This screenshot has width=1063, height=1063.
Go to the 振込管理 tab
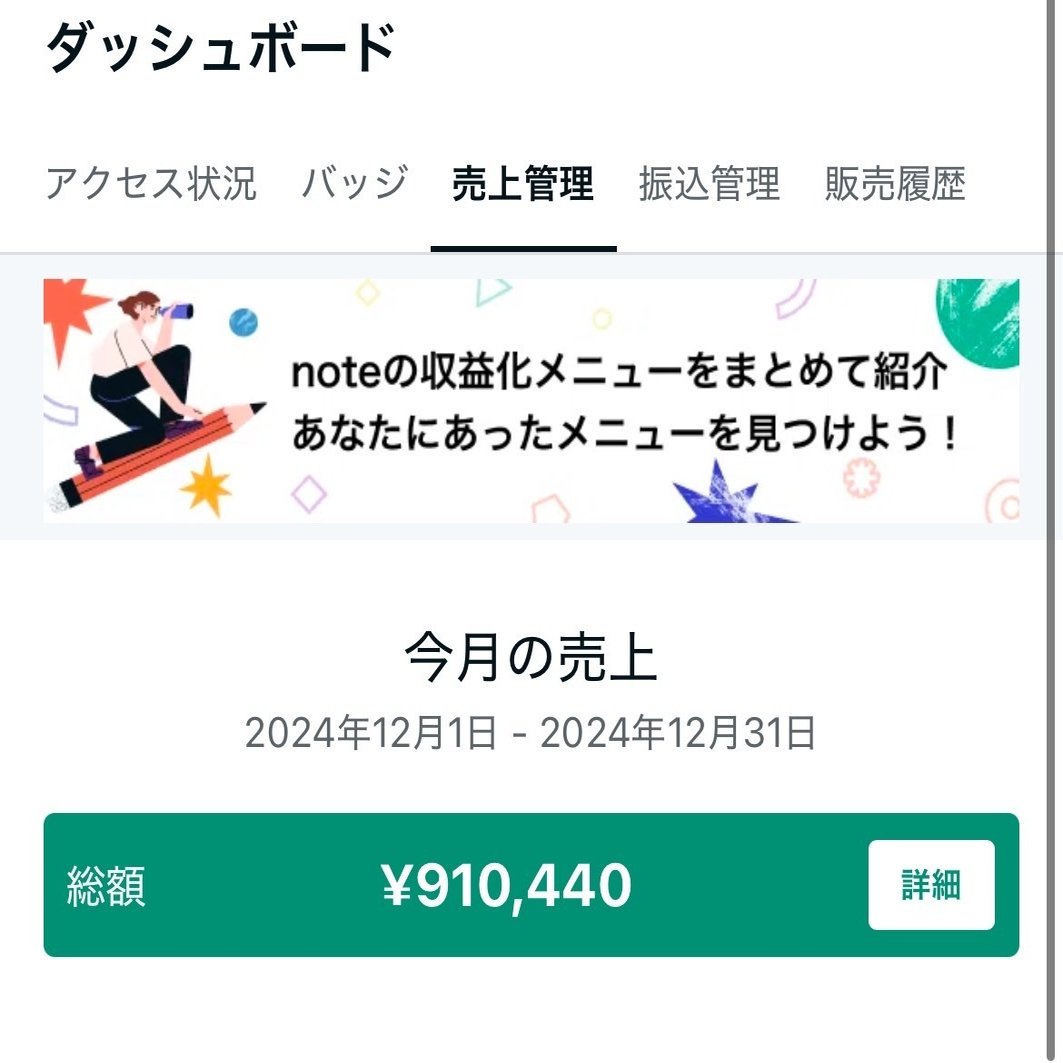pos(709,185)
